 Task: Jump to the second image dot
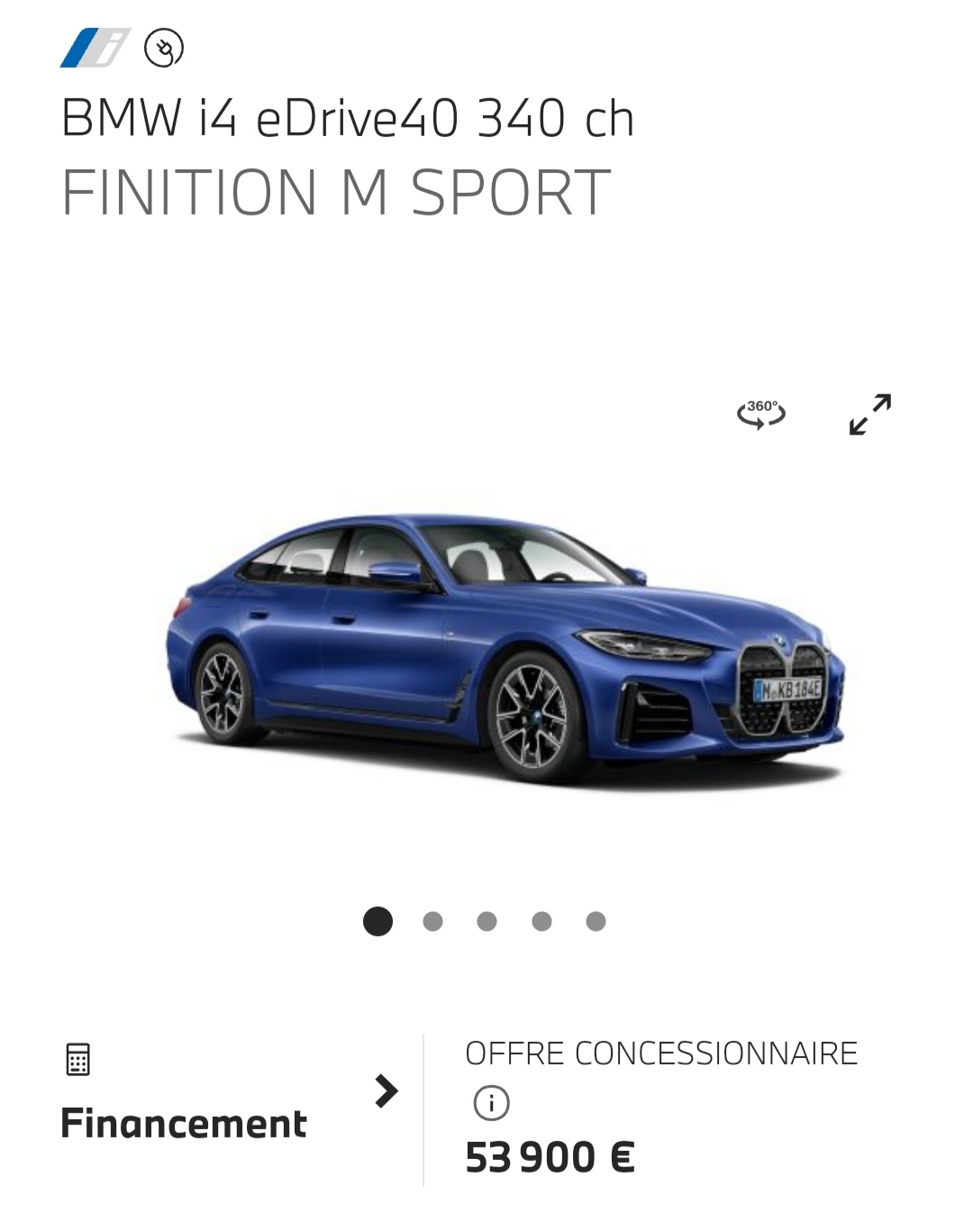[432, 921]
